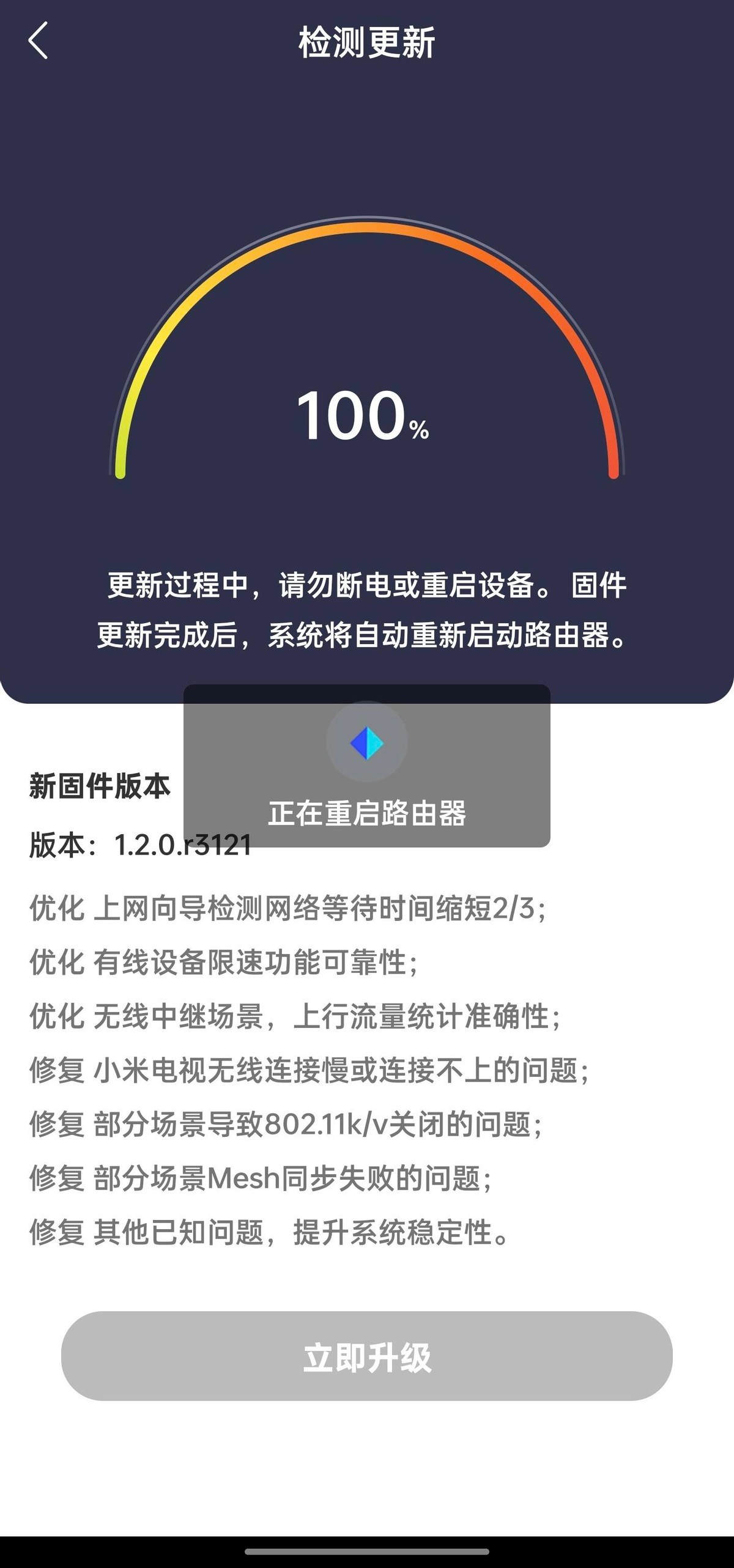Tap the 正在重启路由器 status text
Screen dimensions: 734x1568
pyautogui.click(x=366, y=813)
